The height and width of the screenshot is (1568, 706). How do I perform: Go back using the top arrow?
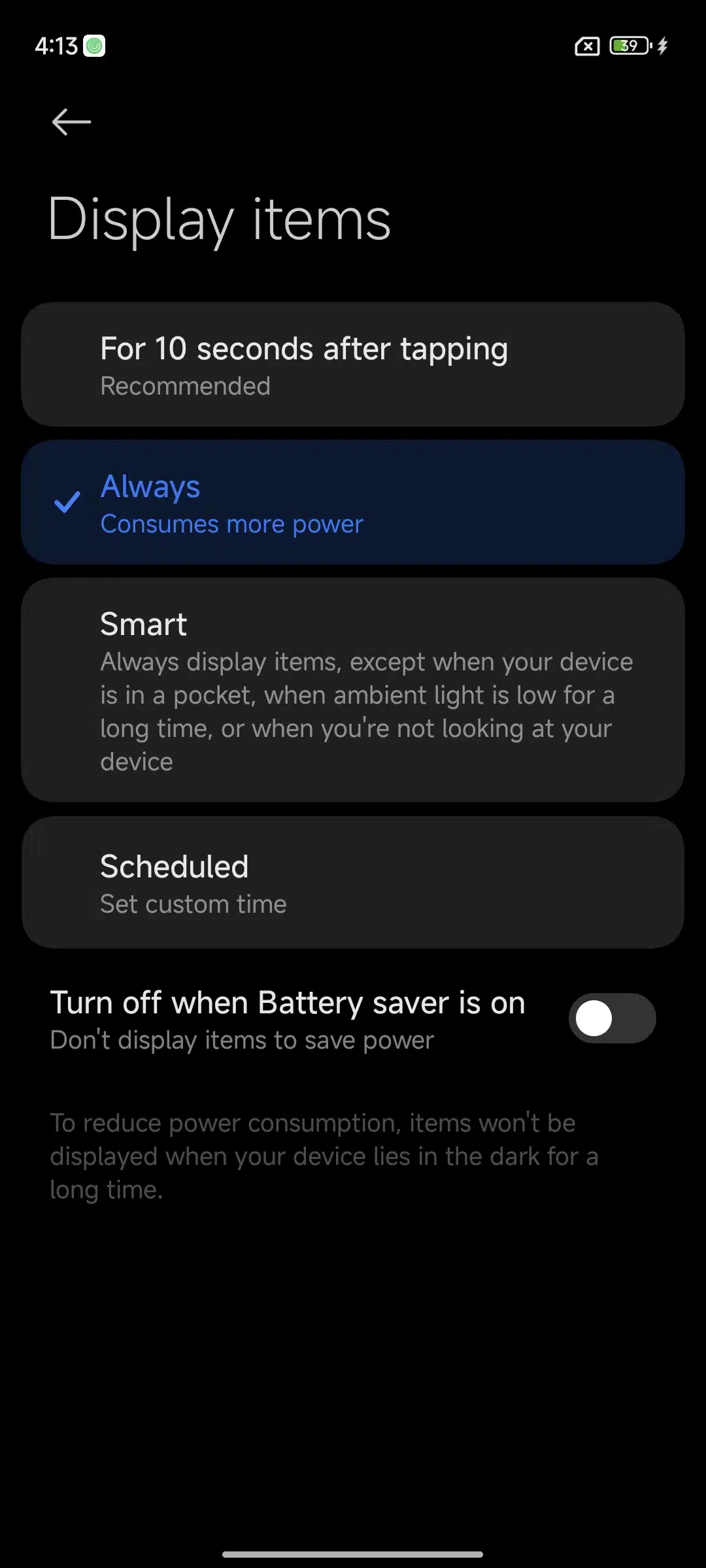tap(71, 122)
